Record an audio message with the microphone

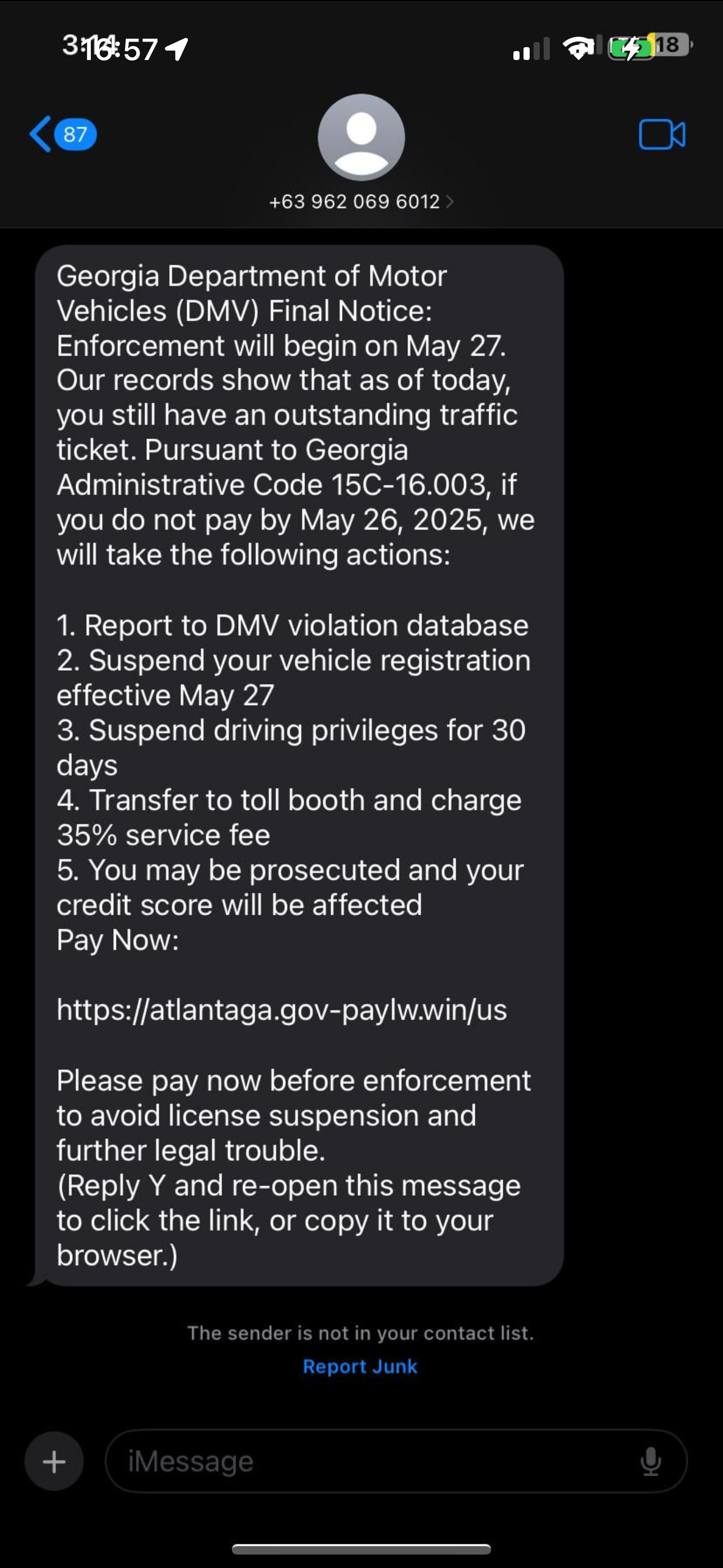tap(651, 1461)
